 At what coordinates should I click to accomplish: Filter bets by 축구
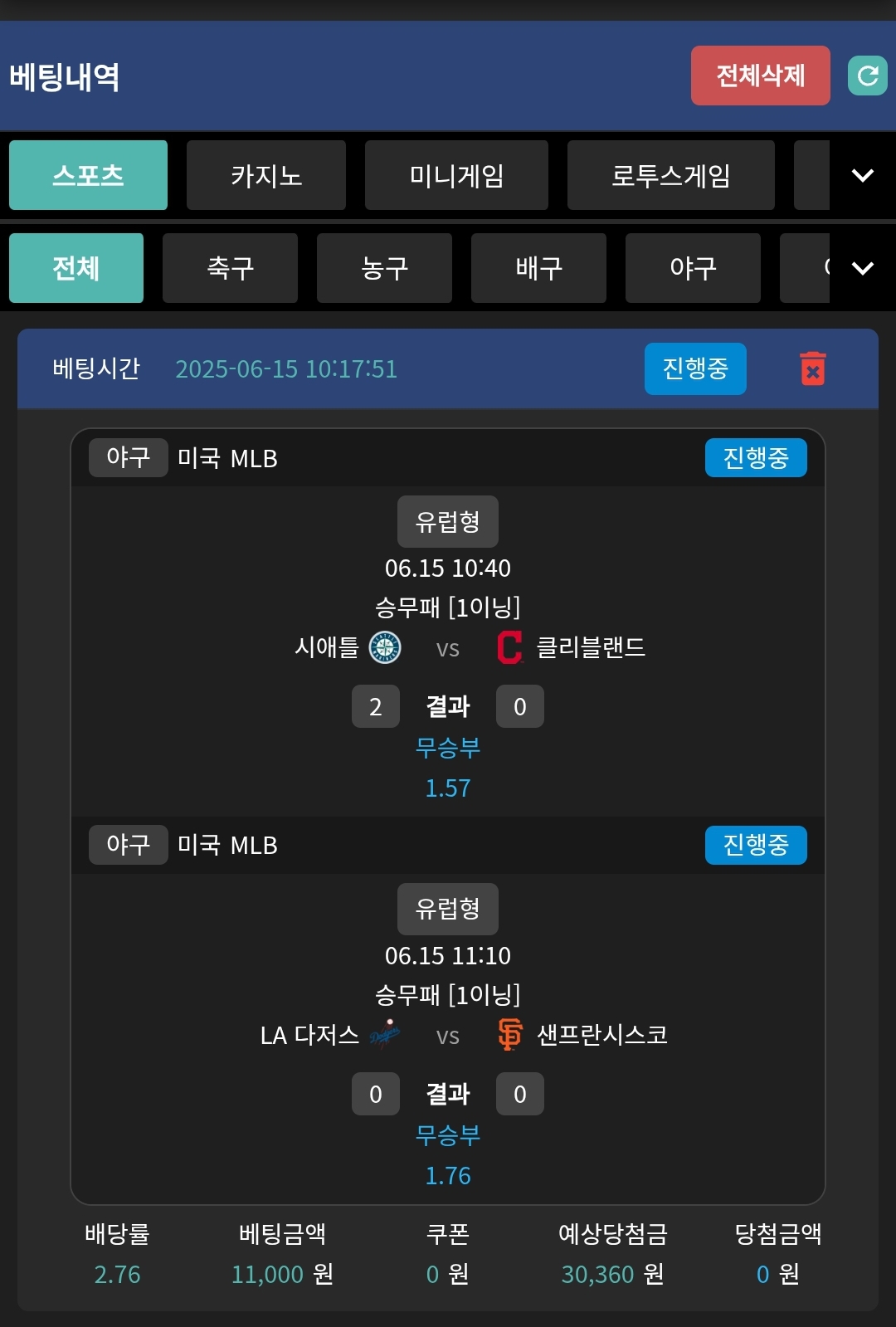click(230, 268)
